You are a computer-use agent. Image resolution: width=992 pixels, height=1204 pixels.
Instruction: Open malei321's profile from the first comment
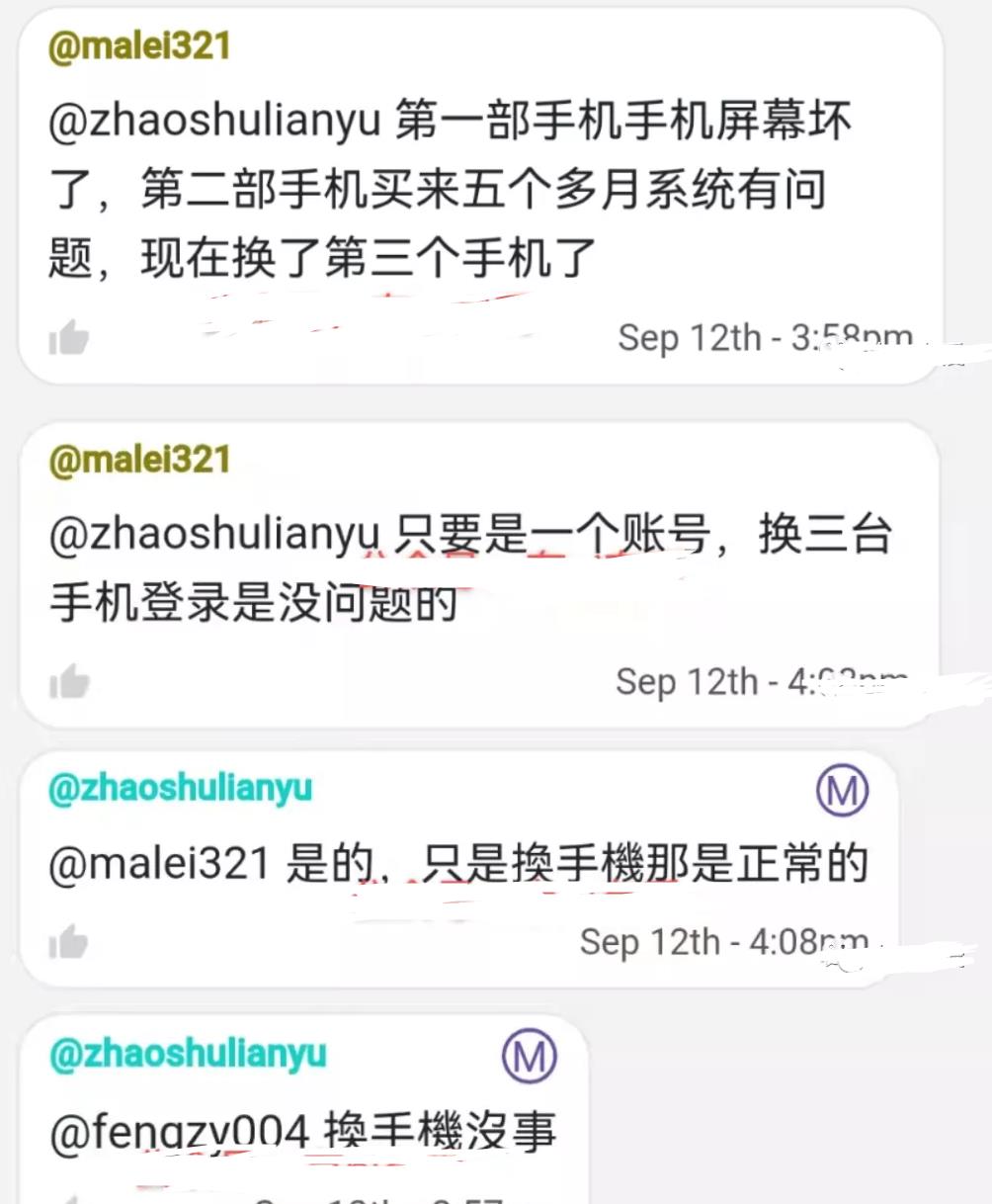point(139,46)
